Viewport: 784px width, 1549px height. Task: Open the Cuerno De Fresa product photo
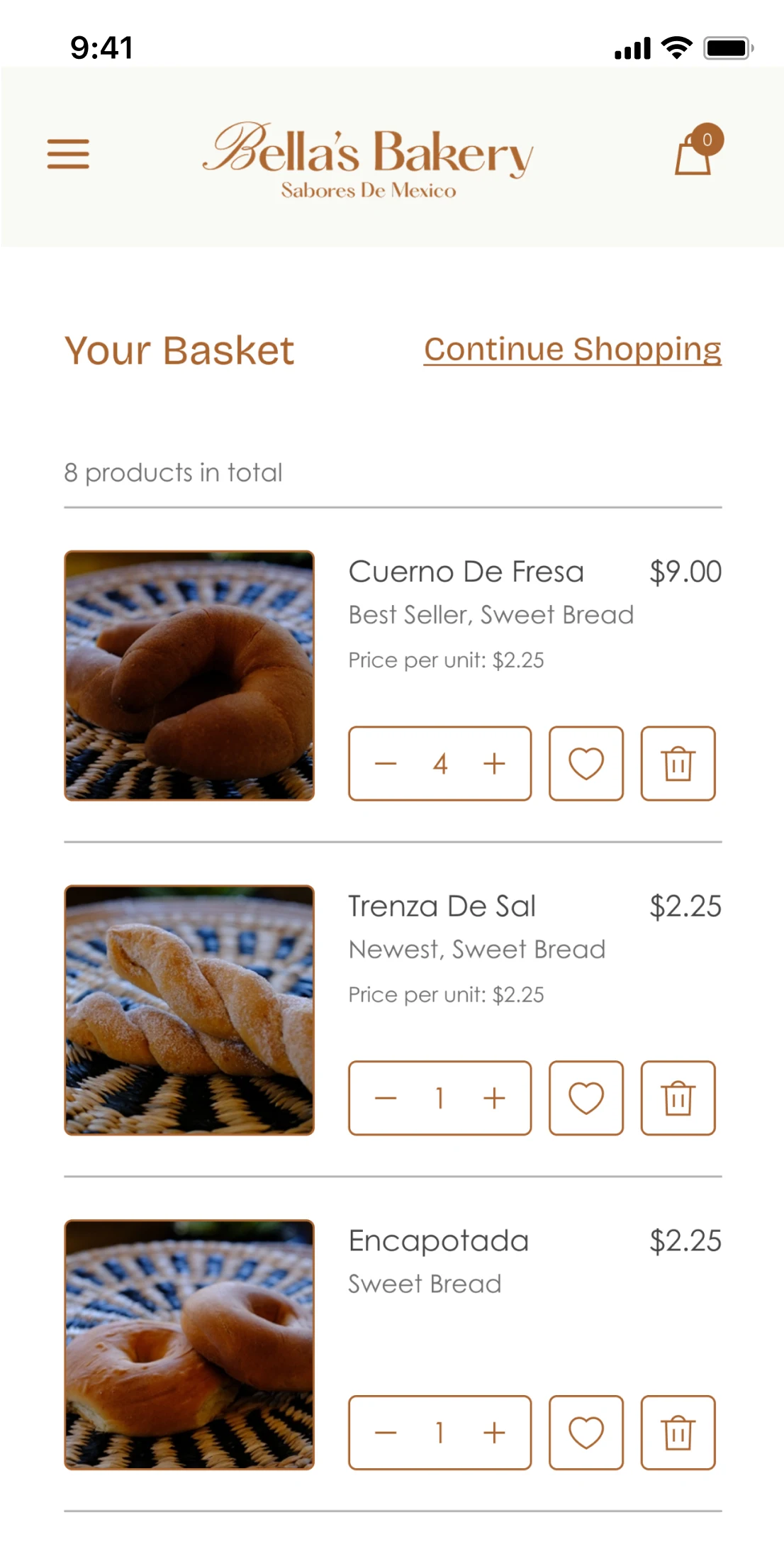pos(189,675)
